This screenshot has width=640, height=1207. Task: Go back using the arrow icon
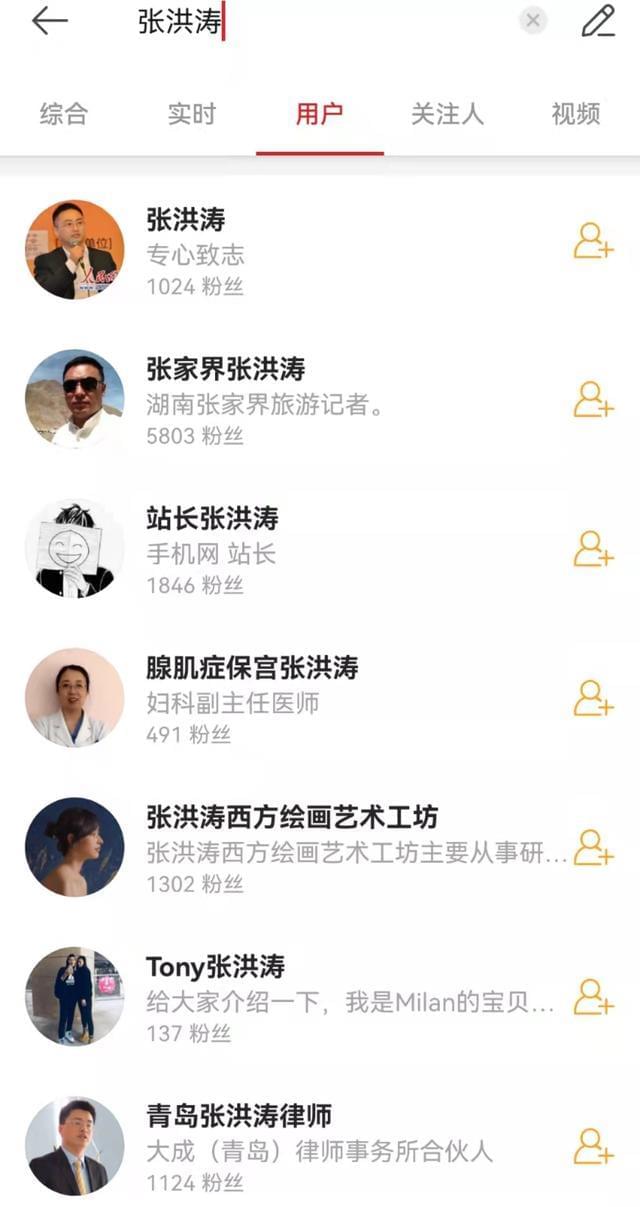[49, 21]
